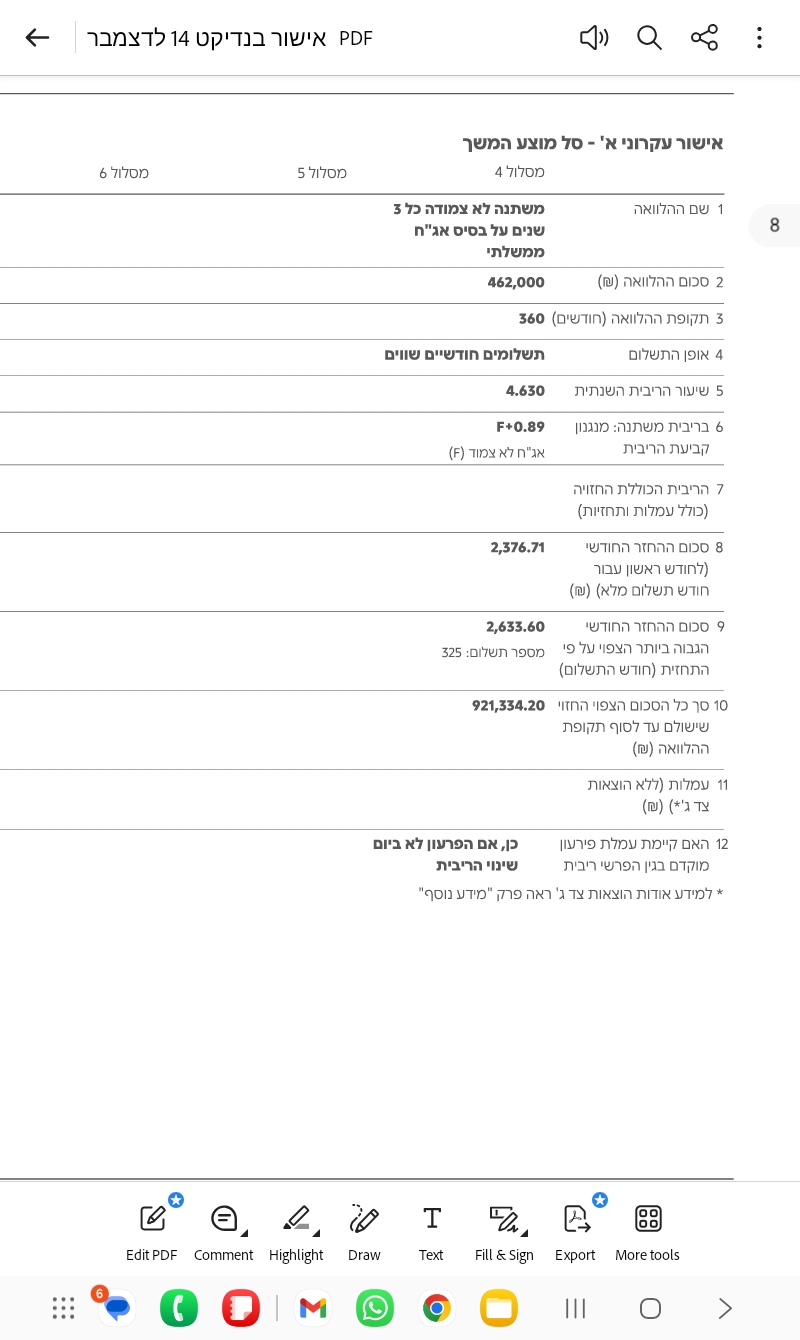Launch Gmail from the taskbar
The image size is (800, 1340).
click(313, 1308)
